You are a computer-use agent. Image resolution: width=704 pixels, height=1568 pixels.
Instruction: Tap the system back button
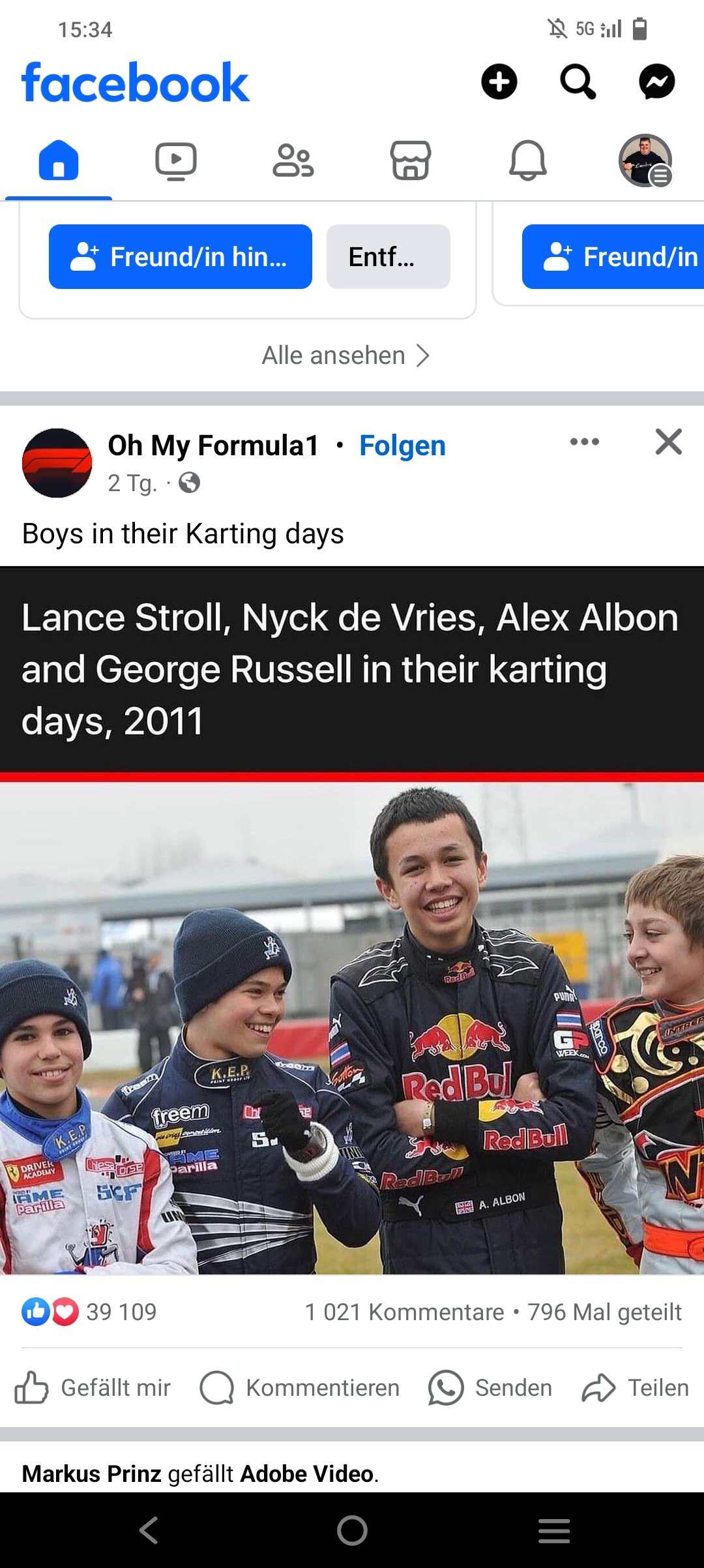149,1530
